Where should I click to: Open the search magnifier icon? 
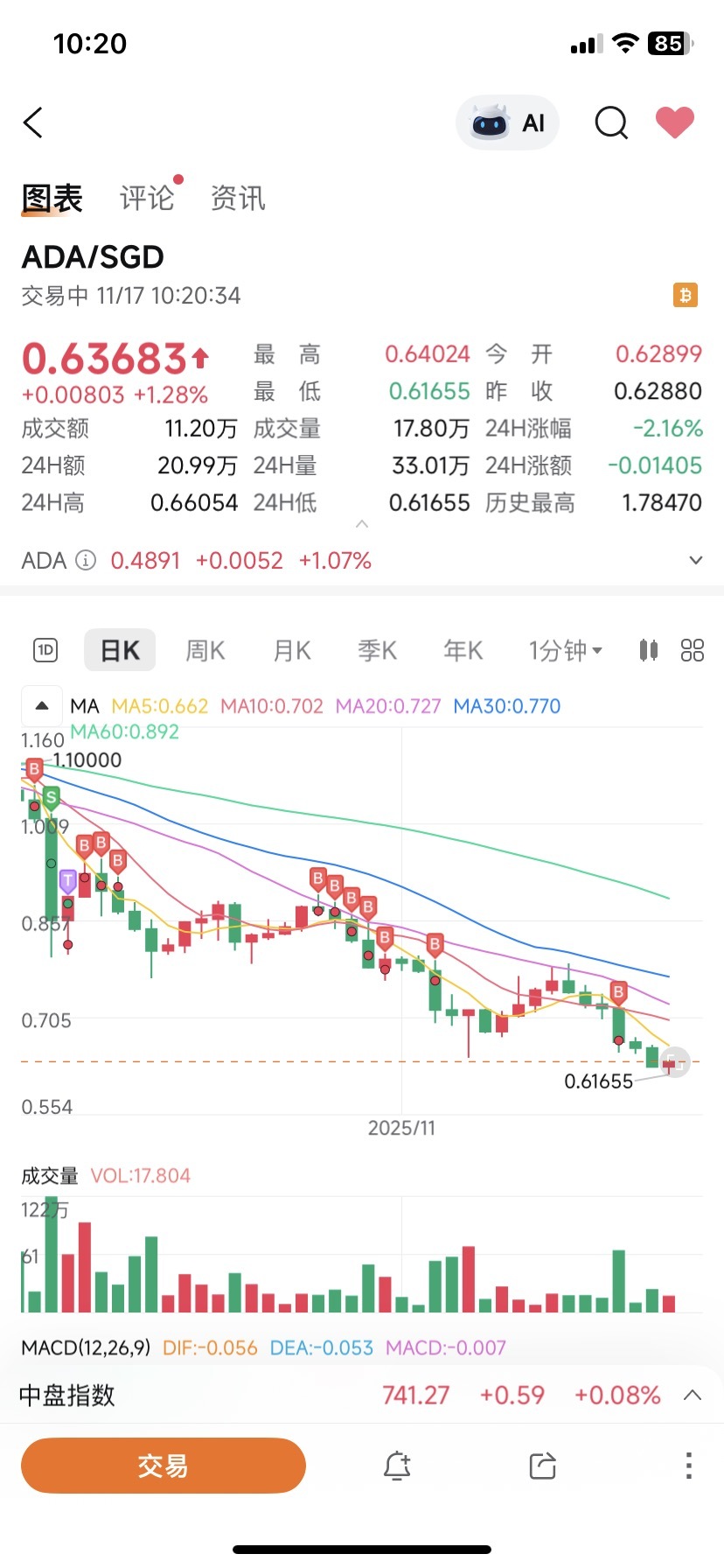click(x=611, y=123)
